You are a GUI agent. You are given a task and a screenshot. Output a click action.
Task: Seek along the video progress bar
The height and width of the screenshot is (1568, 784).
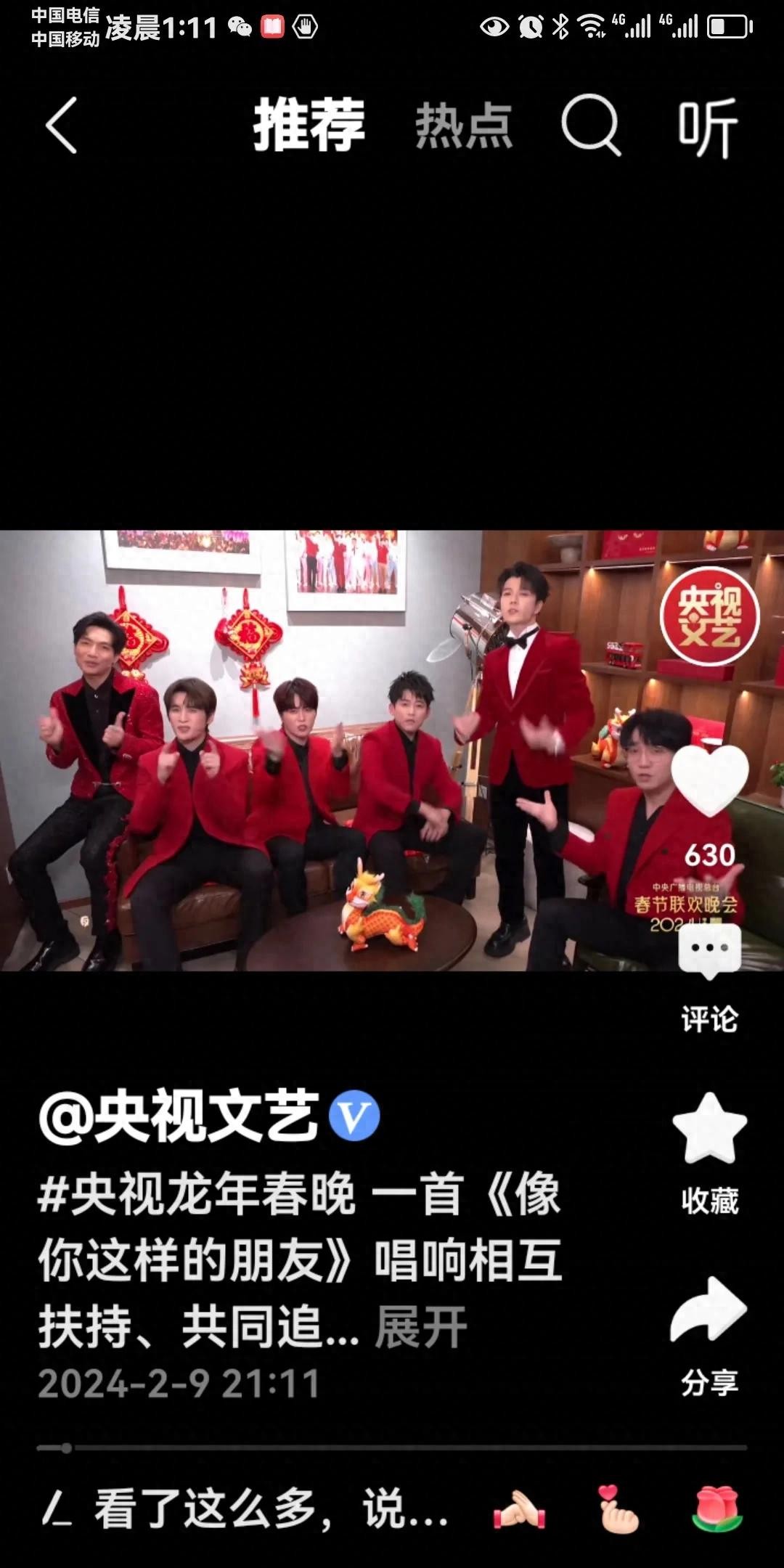point(392,1447)
